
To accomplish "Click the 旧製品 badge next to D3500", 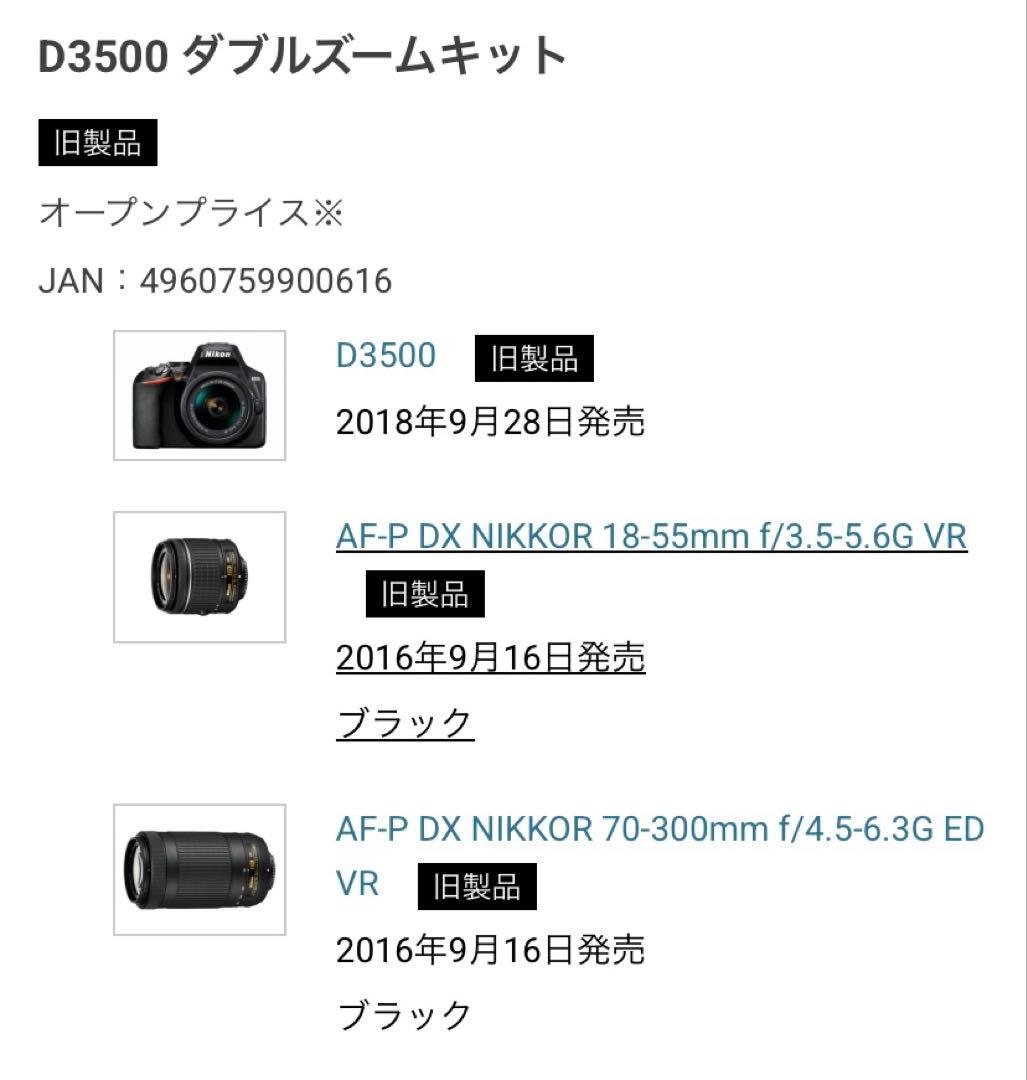I will point(533,360).
